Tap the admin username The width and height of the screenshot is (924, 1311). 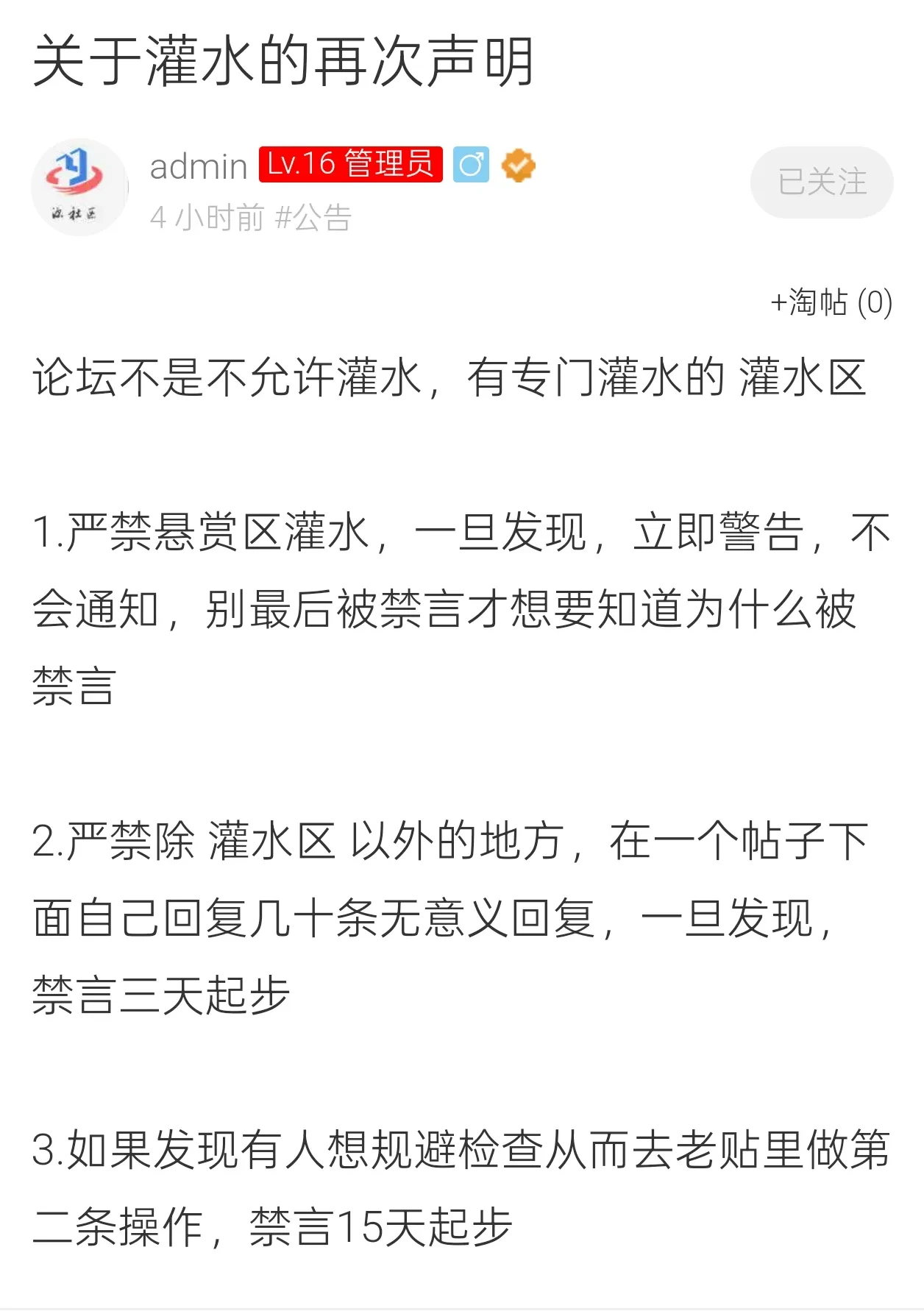click(199, 166)
